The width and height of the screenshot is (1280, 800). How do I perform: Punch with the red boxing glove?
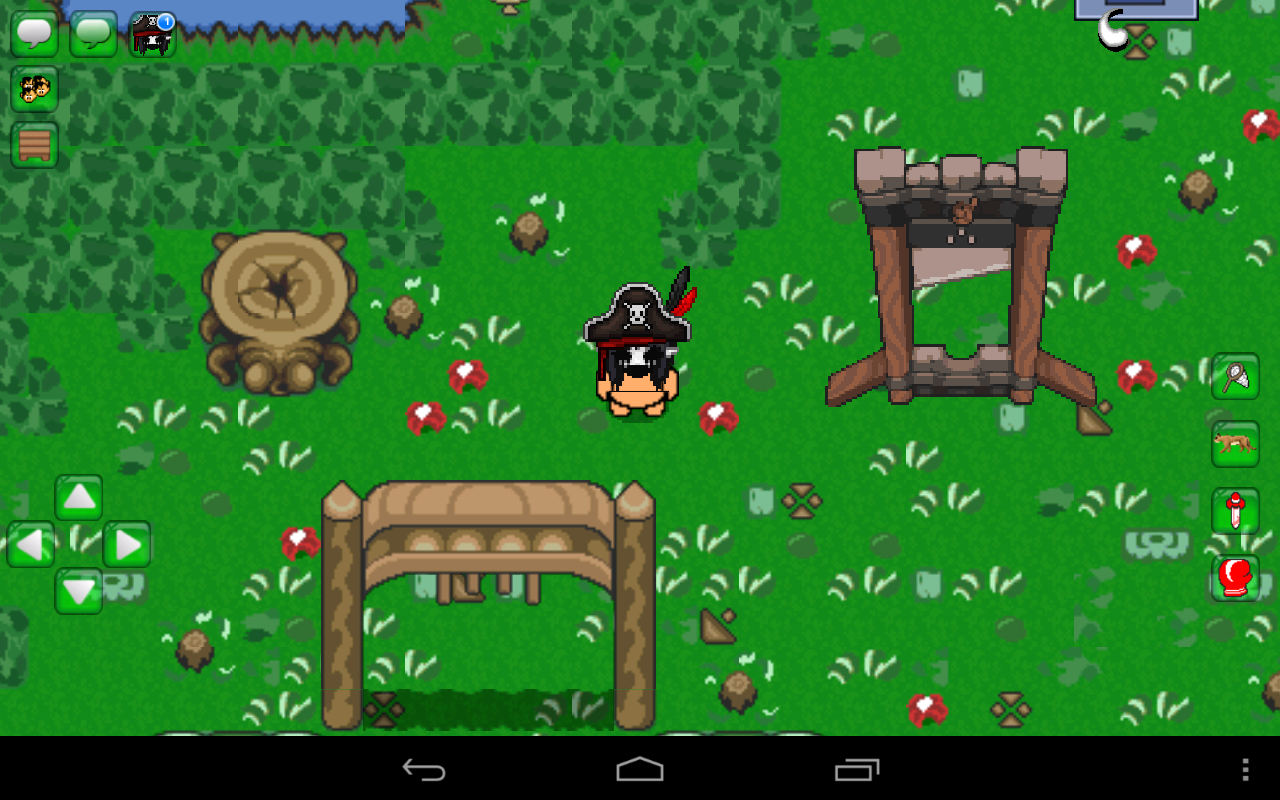tap(1235, 577)
